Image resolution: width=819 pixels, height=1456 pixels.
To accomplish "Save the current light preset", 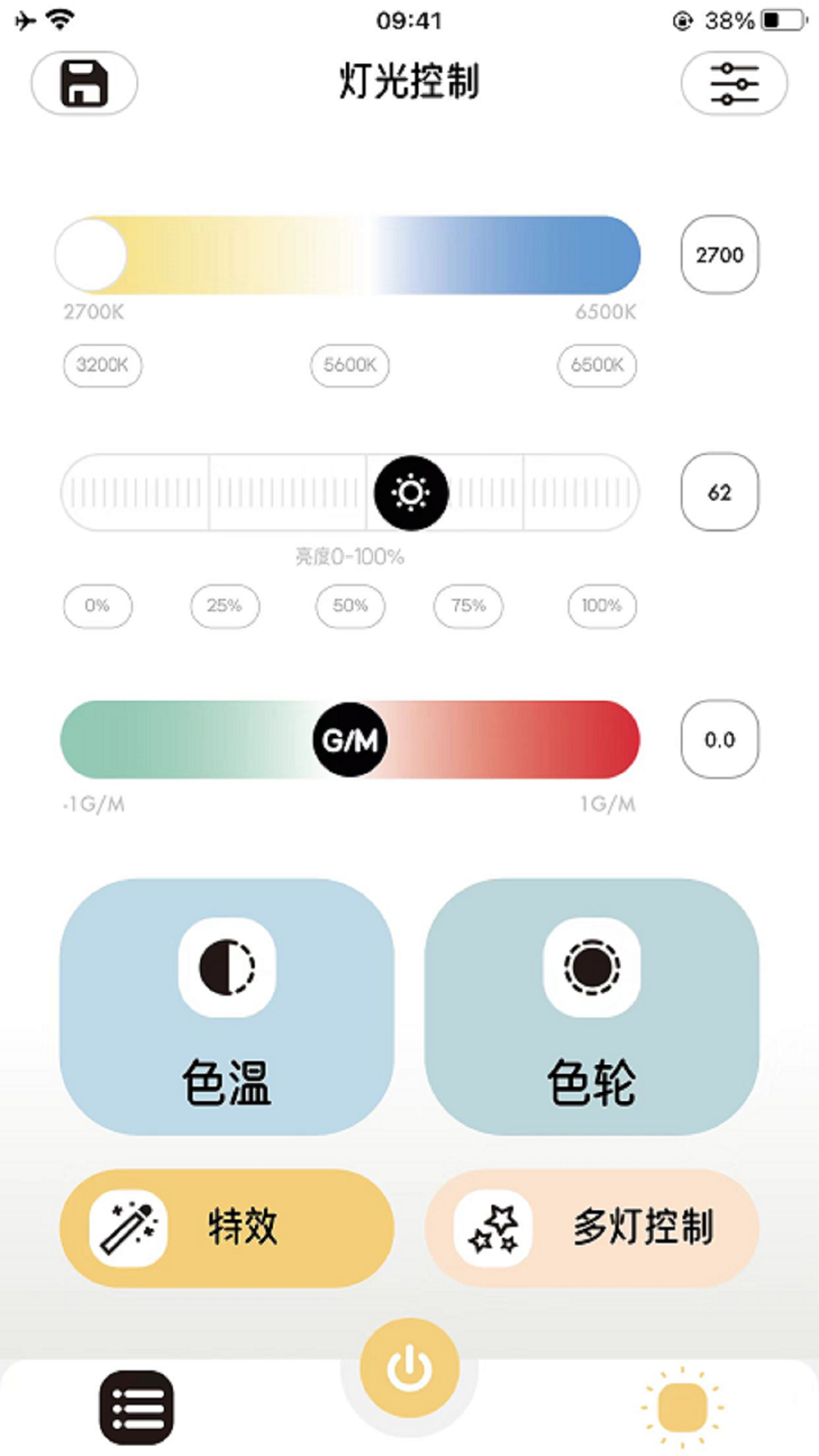I will click(83, 83).
